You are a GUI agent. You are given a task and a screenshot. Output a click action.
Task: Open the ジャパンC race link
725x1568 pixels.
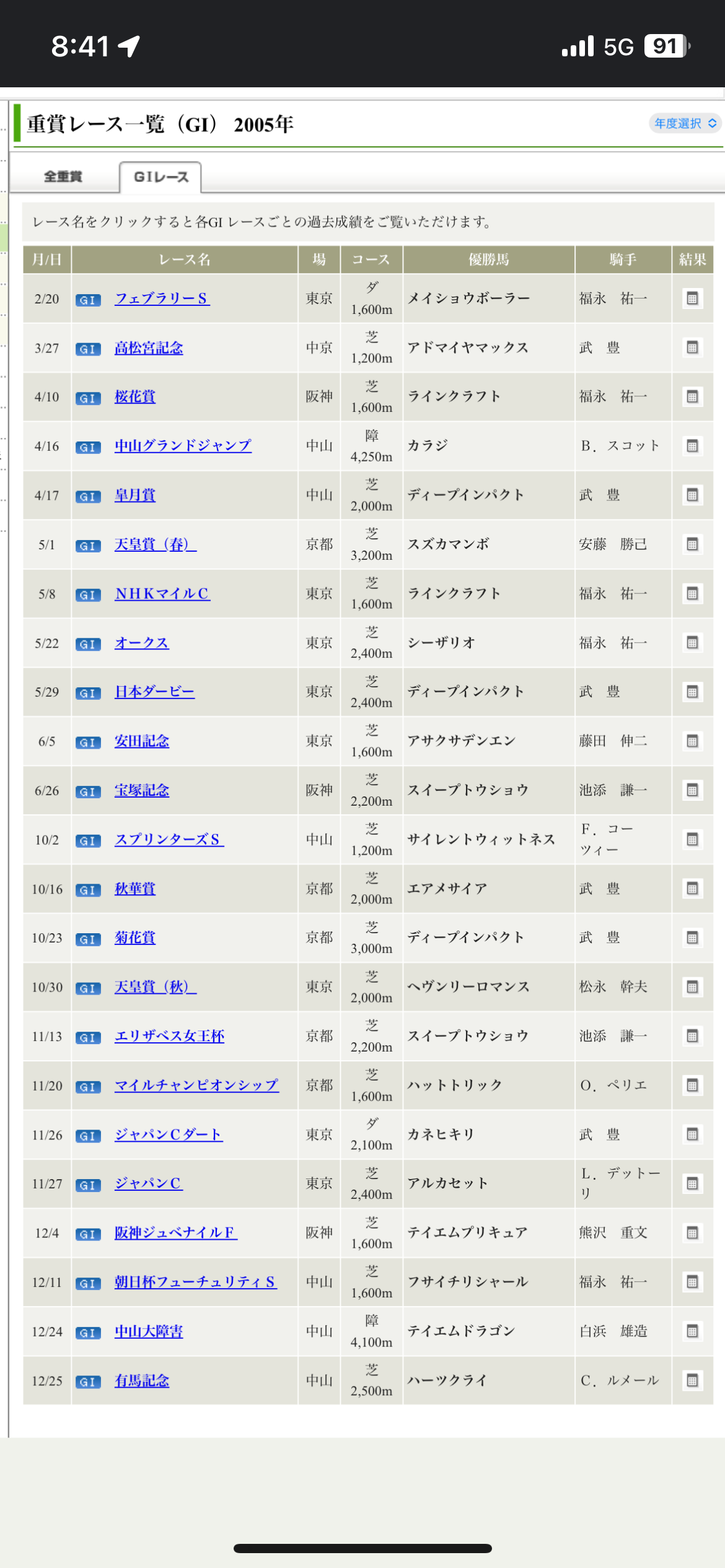pos(148,1184)
